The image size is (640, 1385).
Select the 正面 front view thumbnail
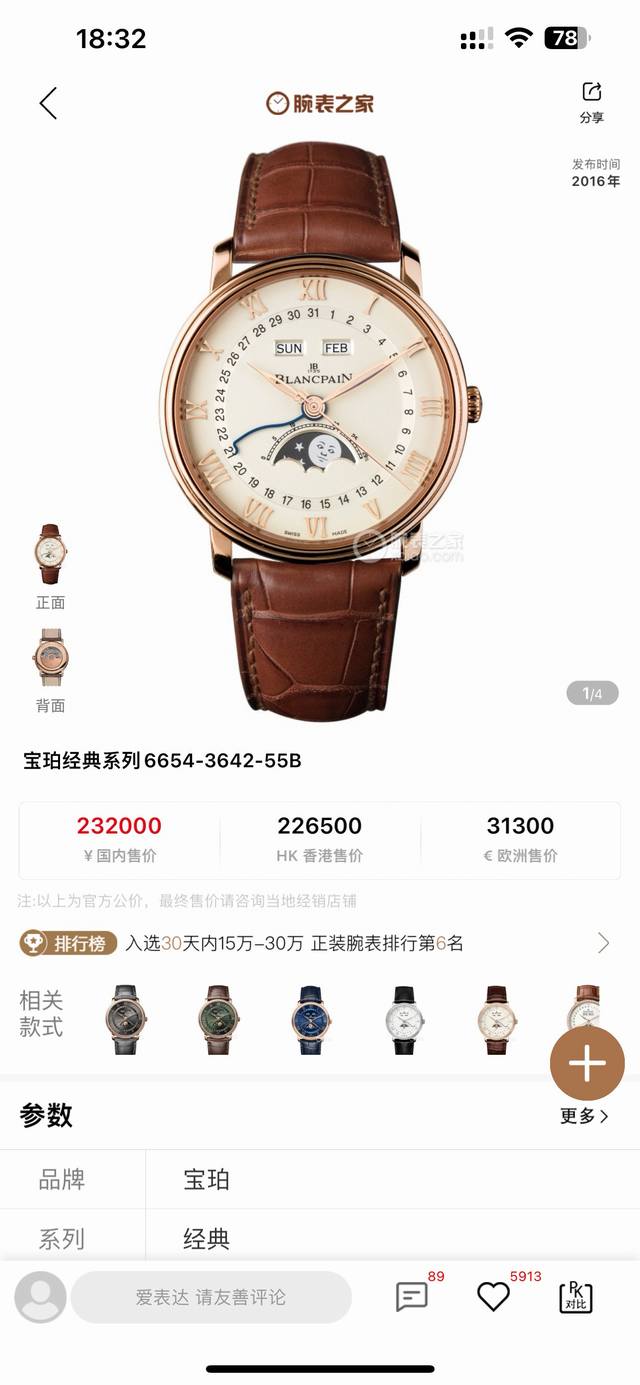(50, 567)
